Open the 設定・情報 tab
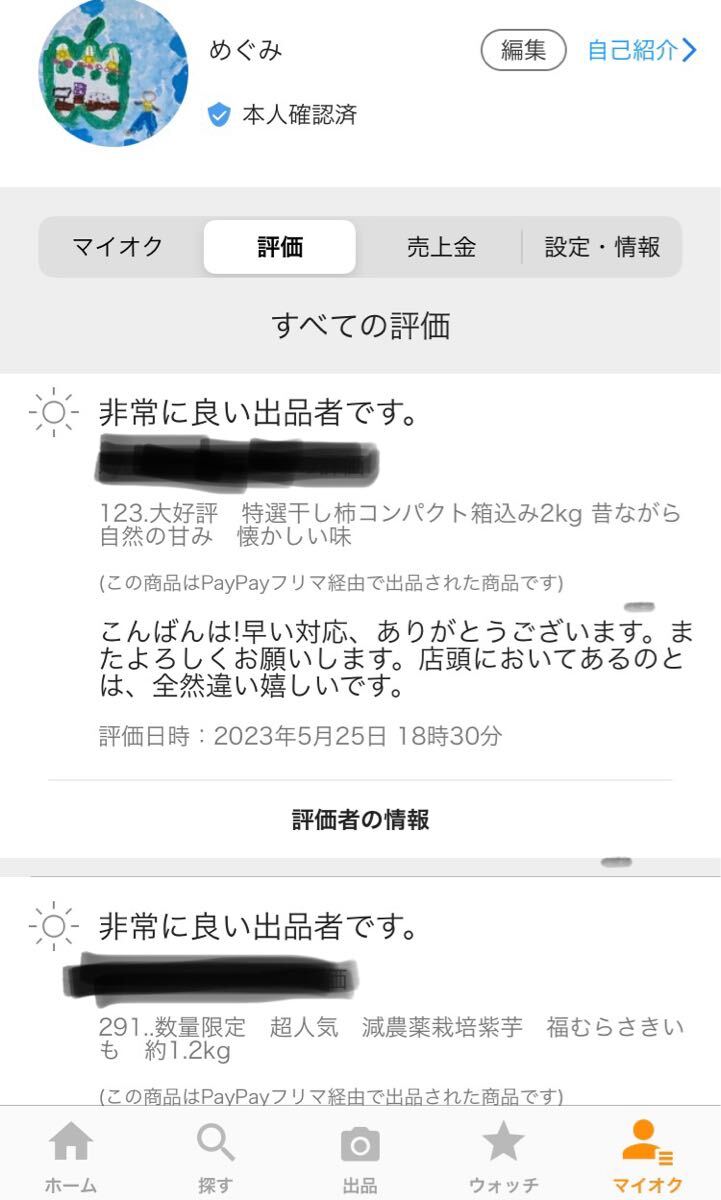The width and height of the screenshot is (721, 1200). (602, 247)
